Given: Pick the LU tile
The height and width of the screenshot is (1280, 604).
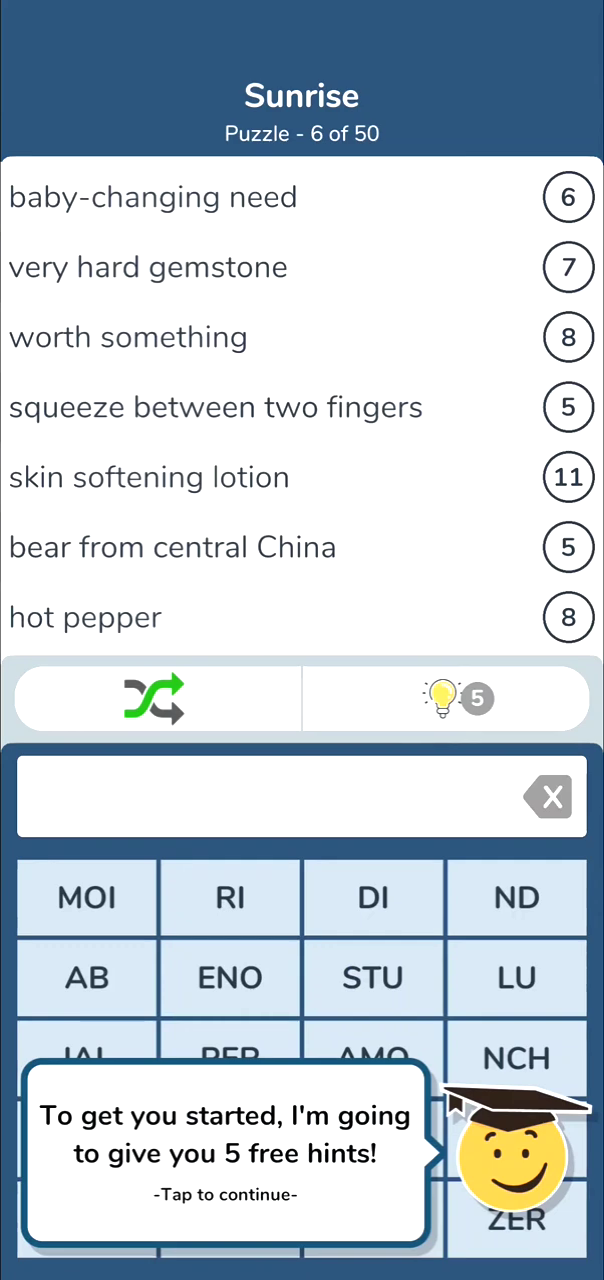Looking at the screenshot, I should pyautogui.click(x=516, y=978).
